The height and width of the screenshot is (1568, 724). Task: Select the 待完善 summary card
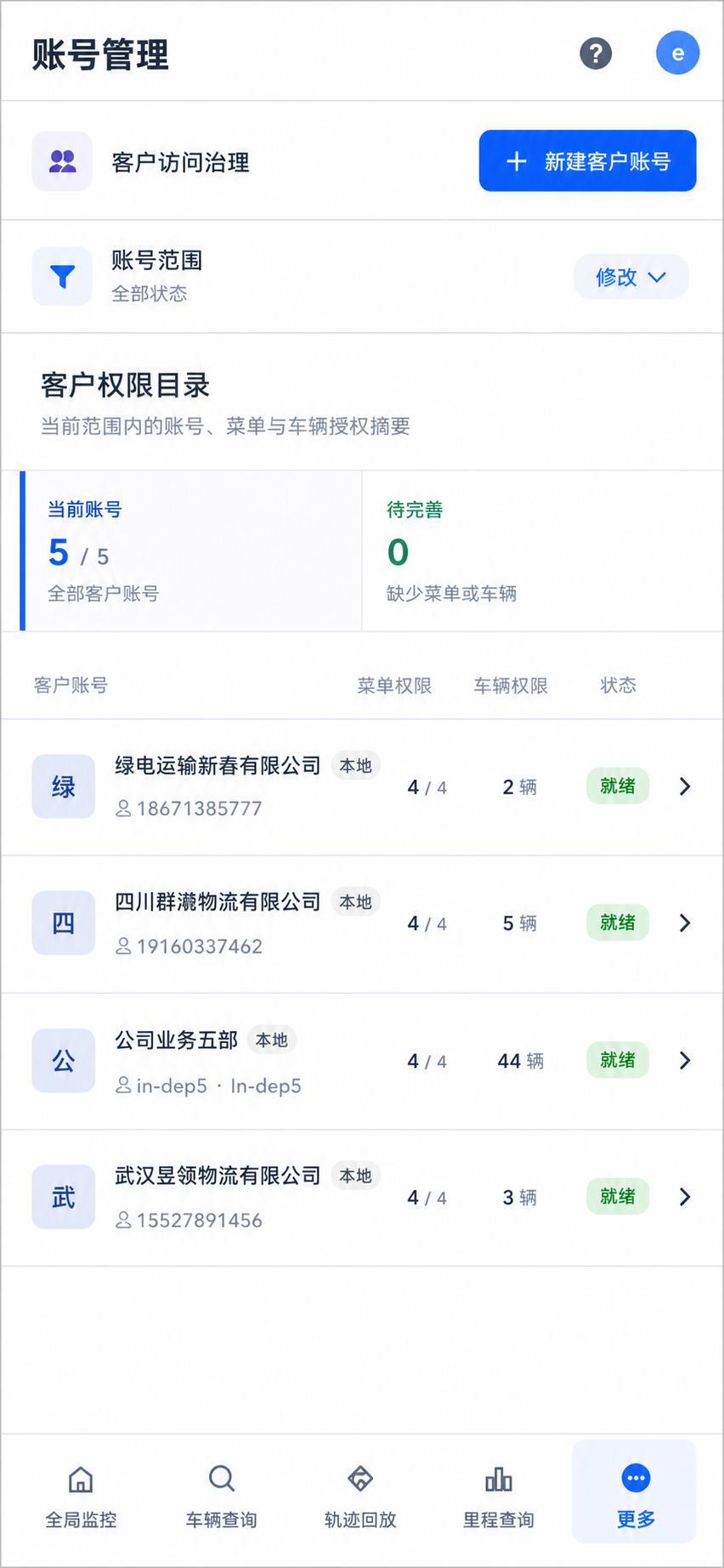click(542, 550)
